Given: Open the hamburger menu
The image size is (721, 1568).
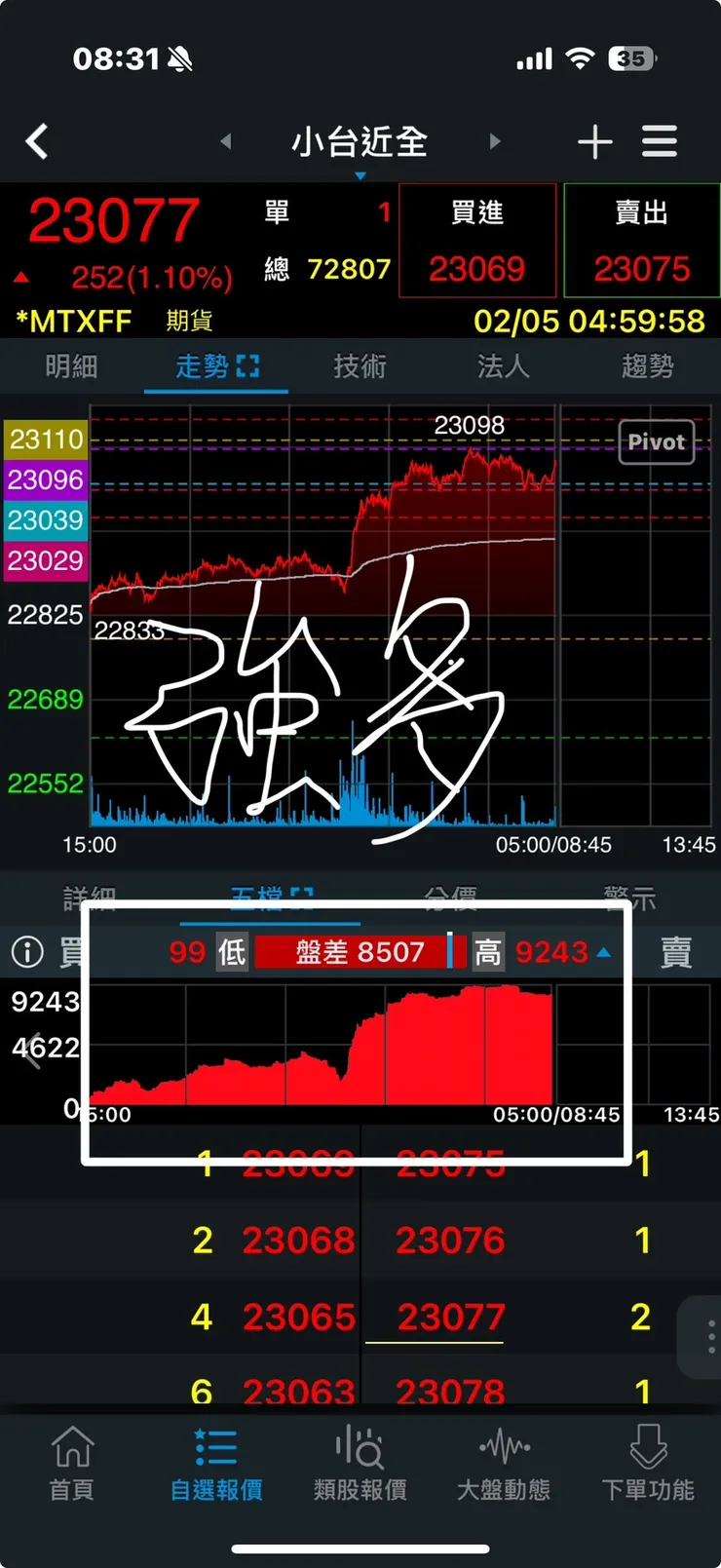Looking at the screenshot, I should pos(660,141).
